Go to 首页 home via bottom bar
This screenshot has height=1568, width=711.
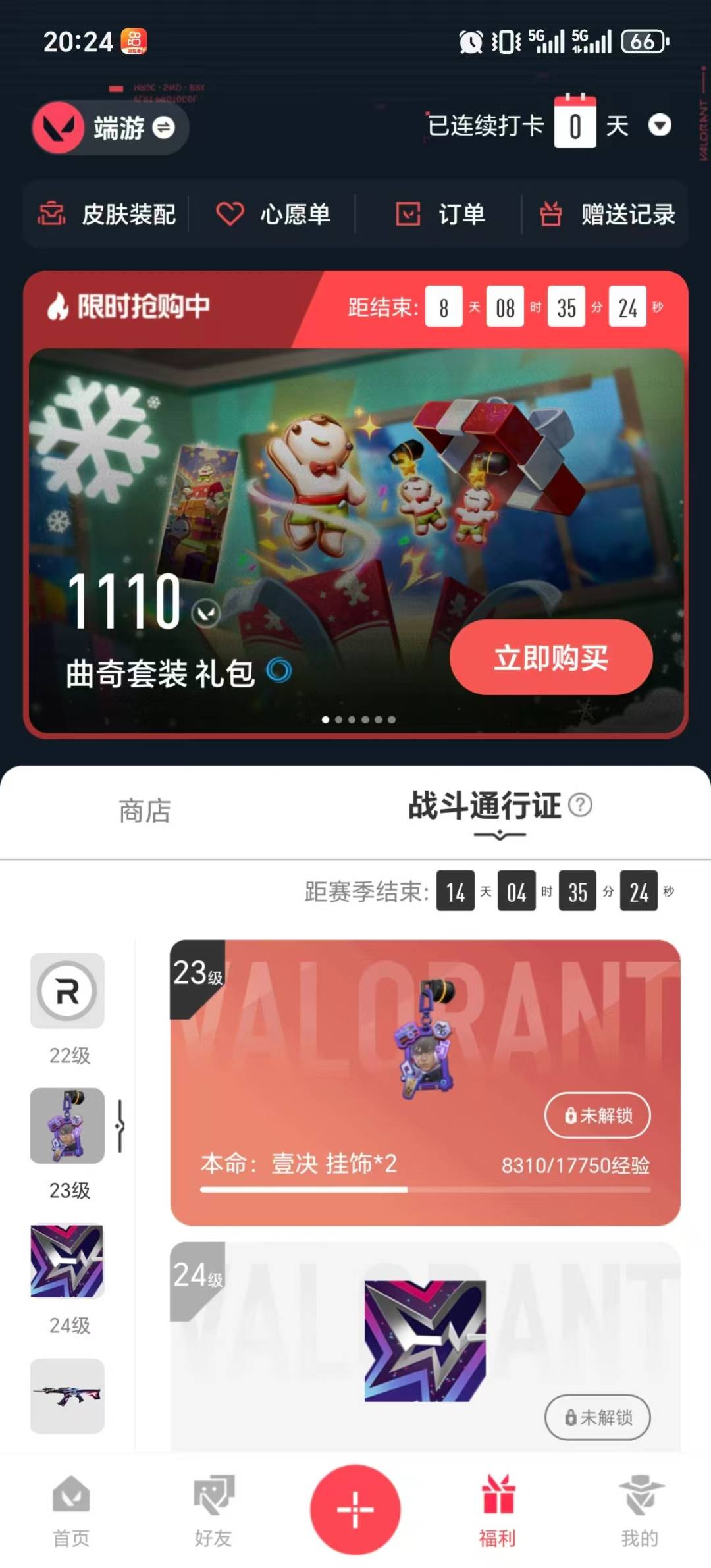tap(70, 1512)
